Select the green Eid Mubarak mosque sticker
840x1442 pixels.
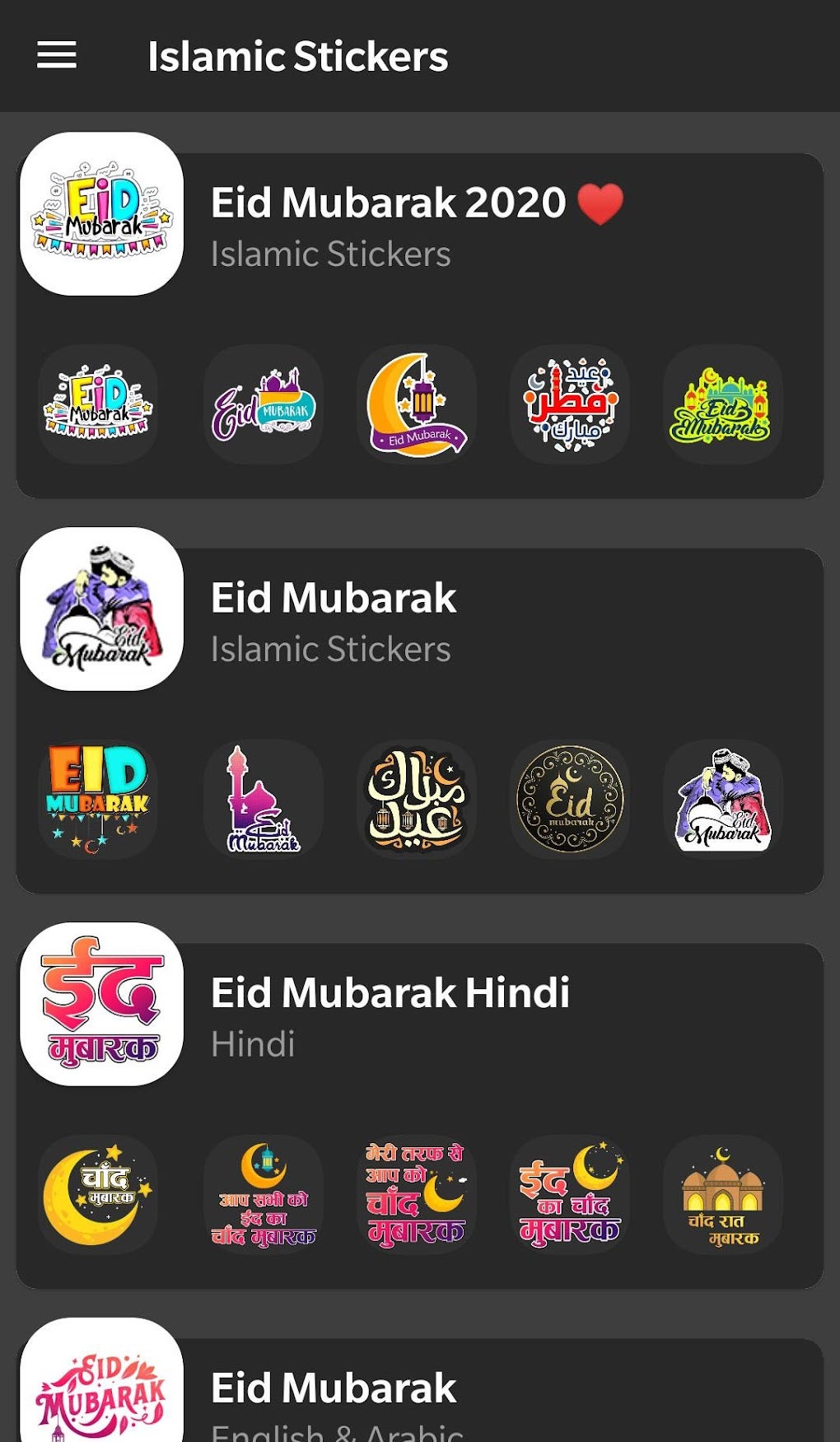[x=723, y=404]
